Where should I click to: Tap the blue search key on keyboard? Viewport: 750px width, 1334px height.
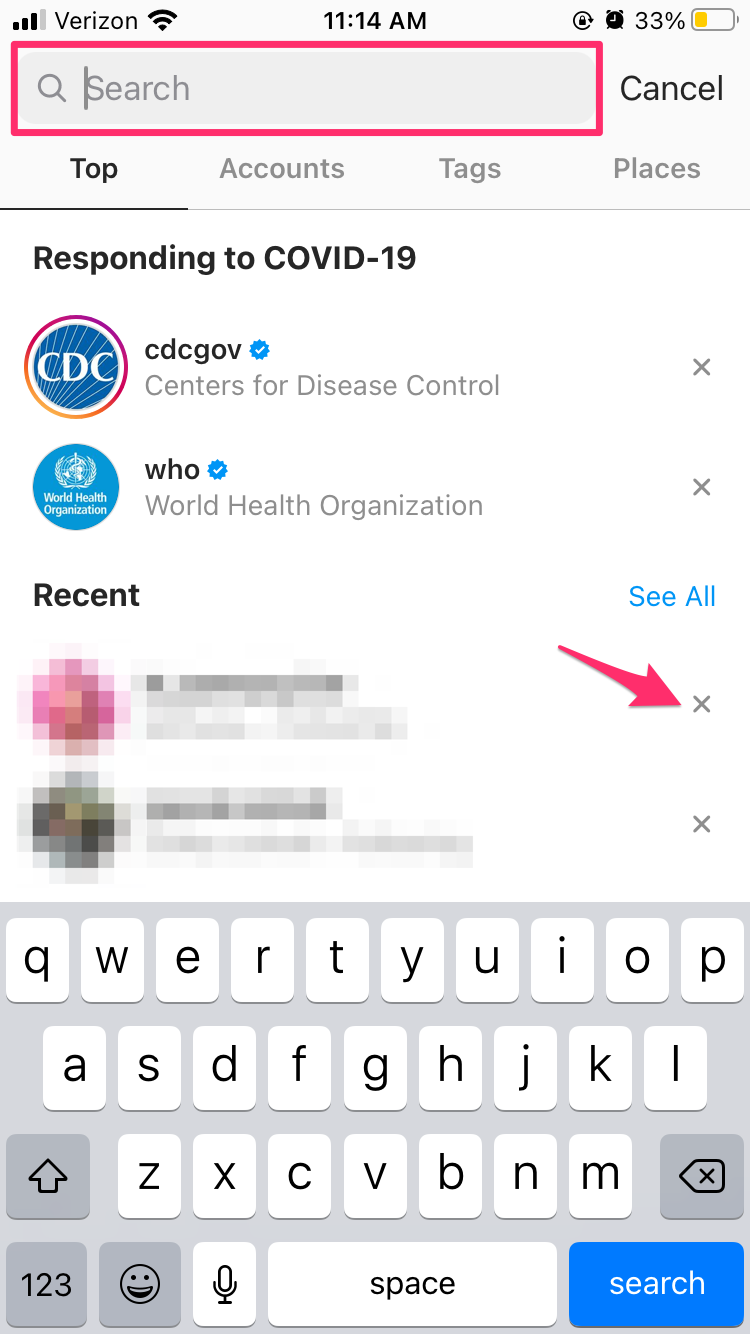(x=656, y=1284)
